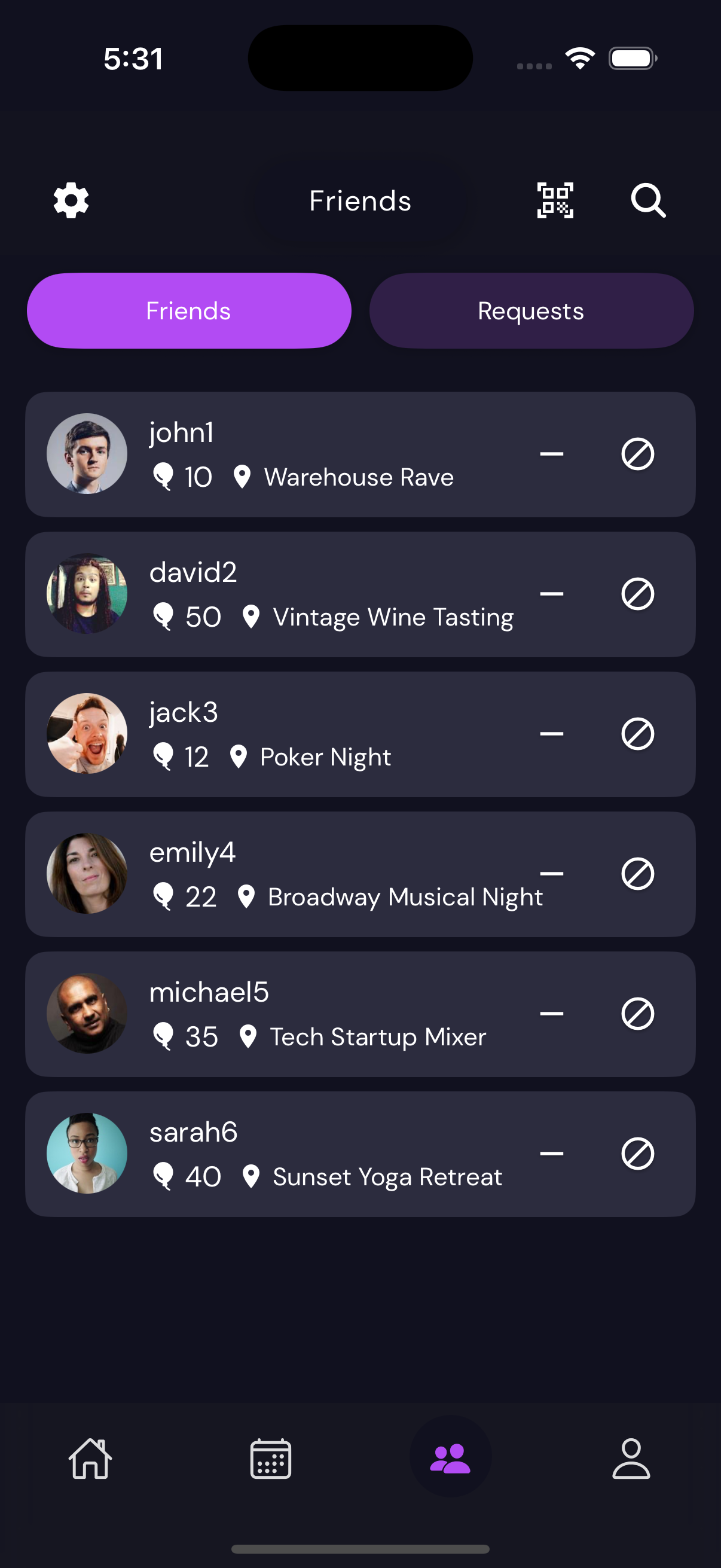Select the Friends segment
This screenshot has height=1568, width=721.
188,311
